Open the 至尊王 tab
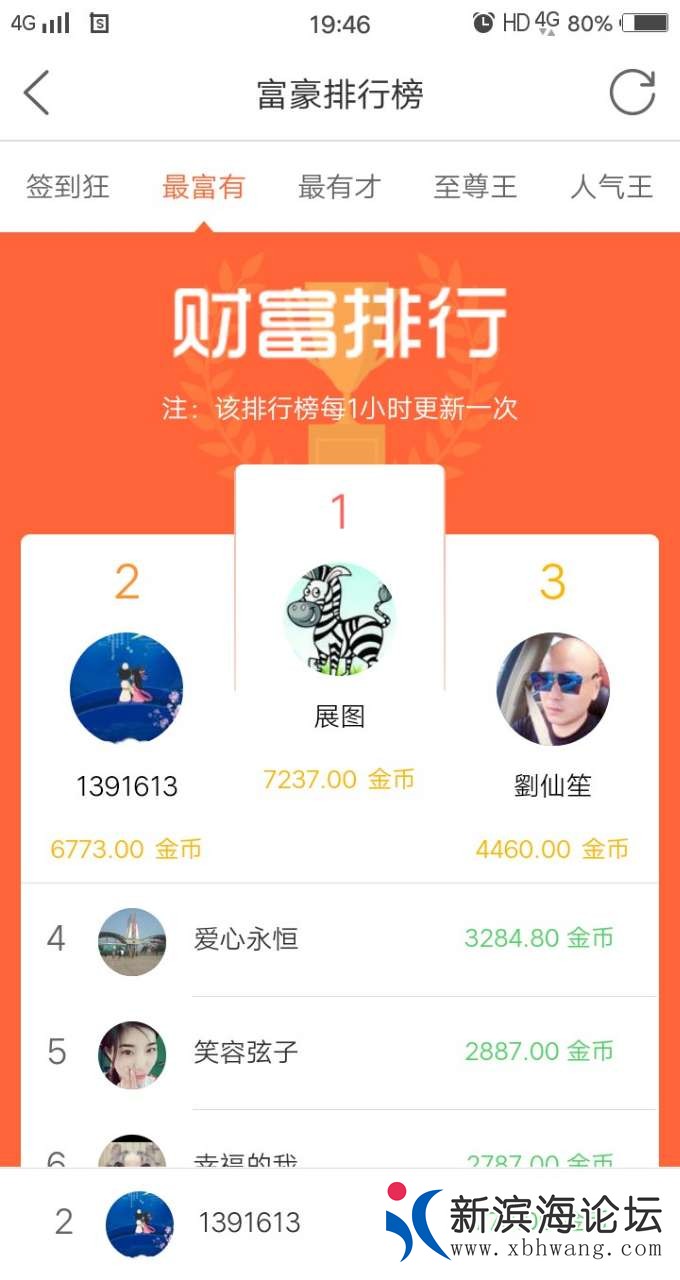 [476, 187]
